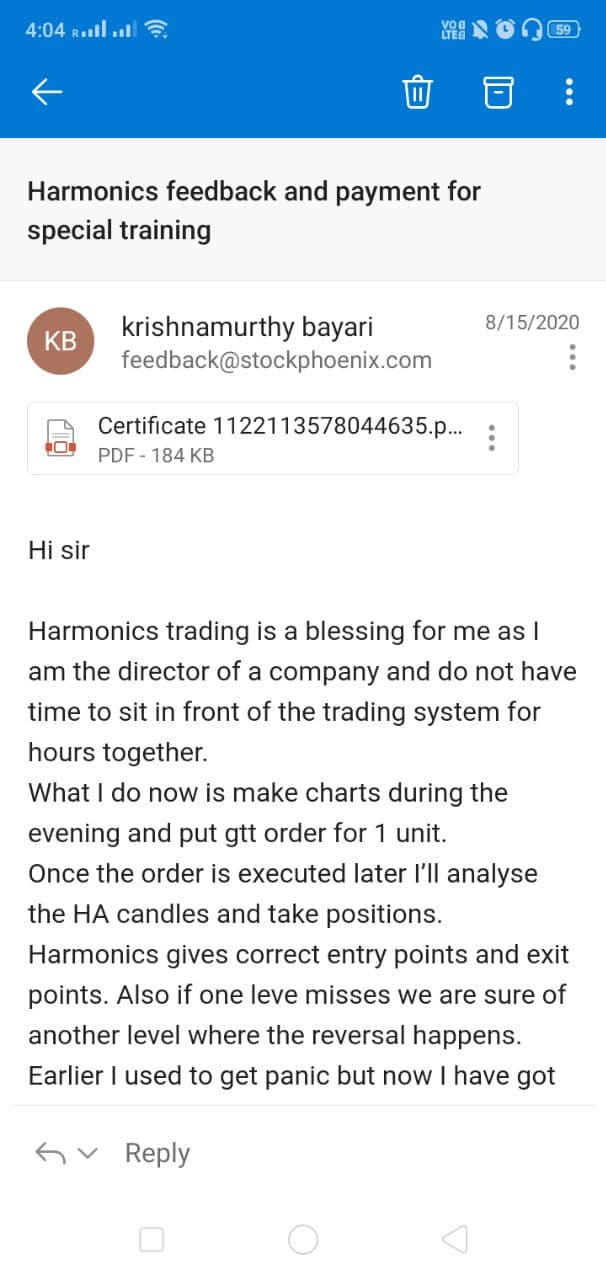
Task: Open the top bar overflow menu
Action: pos(569,92)
